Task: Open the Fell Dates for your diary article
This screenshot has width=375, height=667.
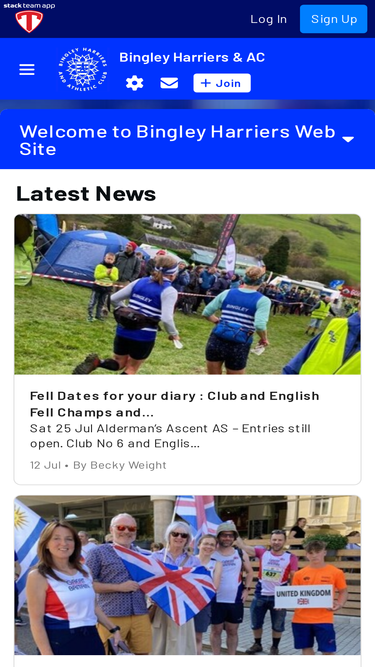Action: tap(188, 349)
